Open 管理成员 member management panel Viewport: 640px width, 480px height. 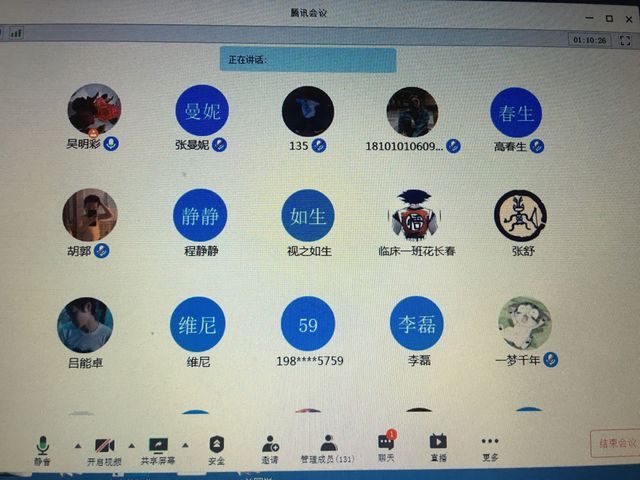click(328, 448)
